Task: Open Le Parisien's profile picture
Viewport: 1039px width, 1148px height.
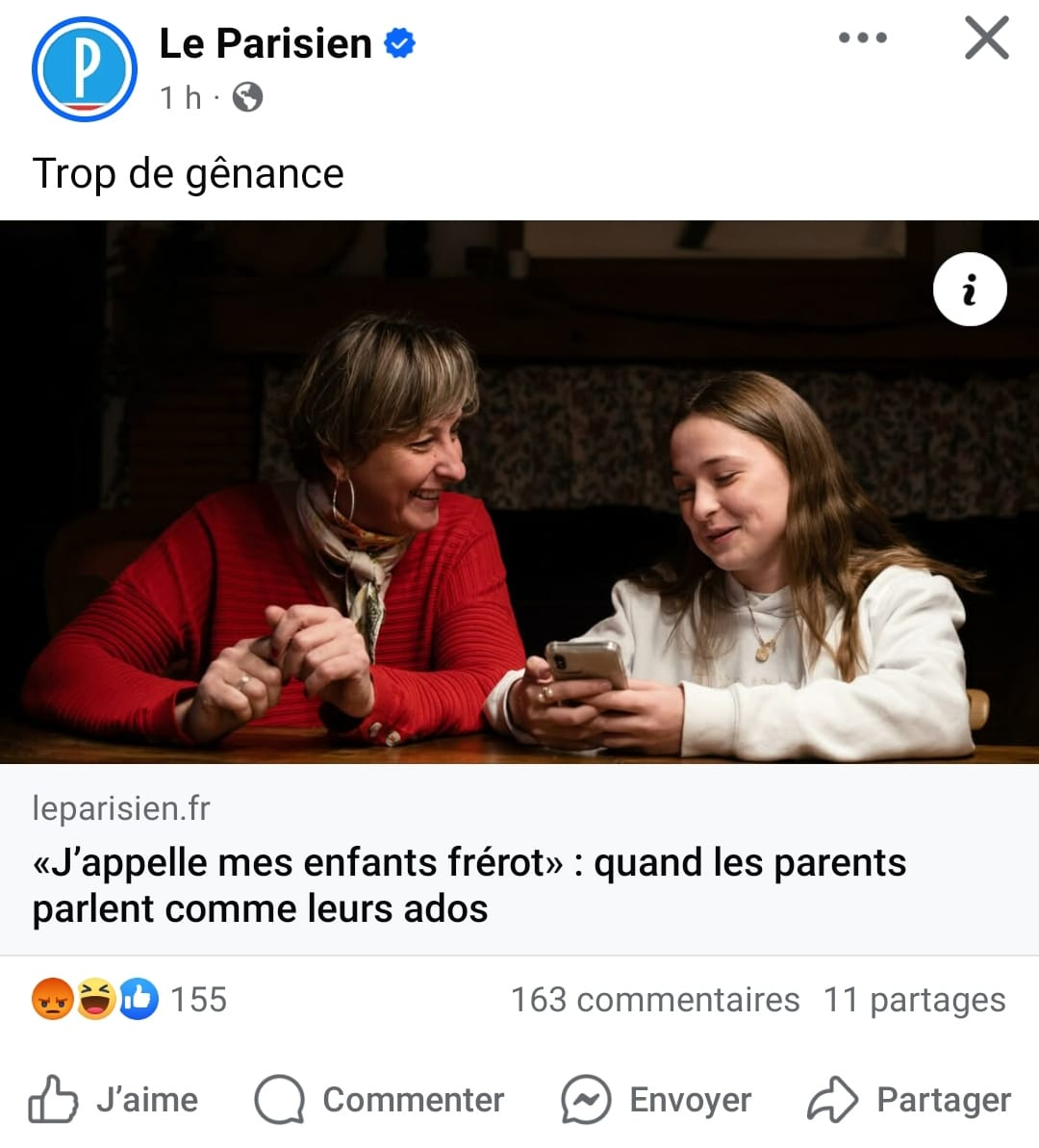Action: 85,69
